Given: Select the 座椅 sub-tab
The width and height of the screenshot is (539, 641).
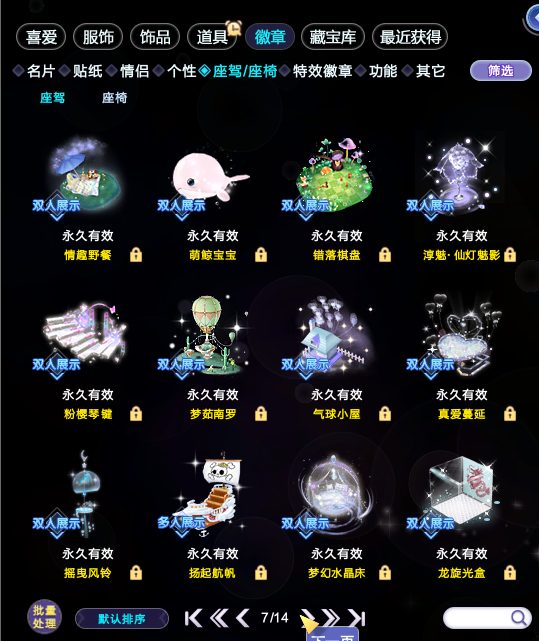Looking at the screenshot, I should click(115, 98).
